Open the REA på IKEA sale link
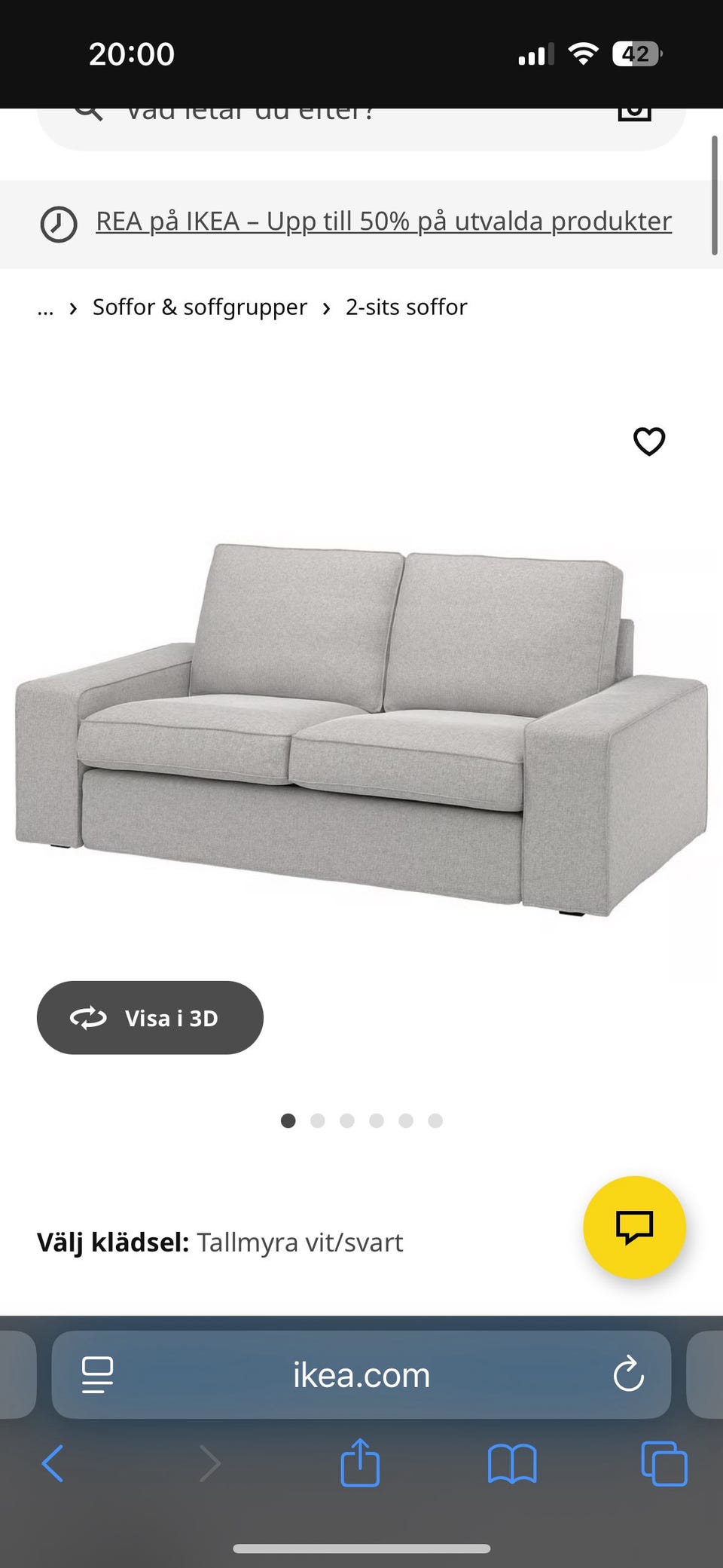 click(383, 222)
